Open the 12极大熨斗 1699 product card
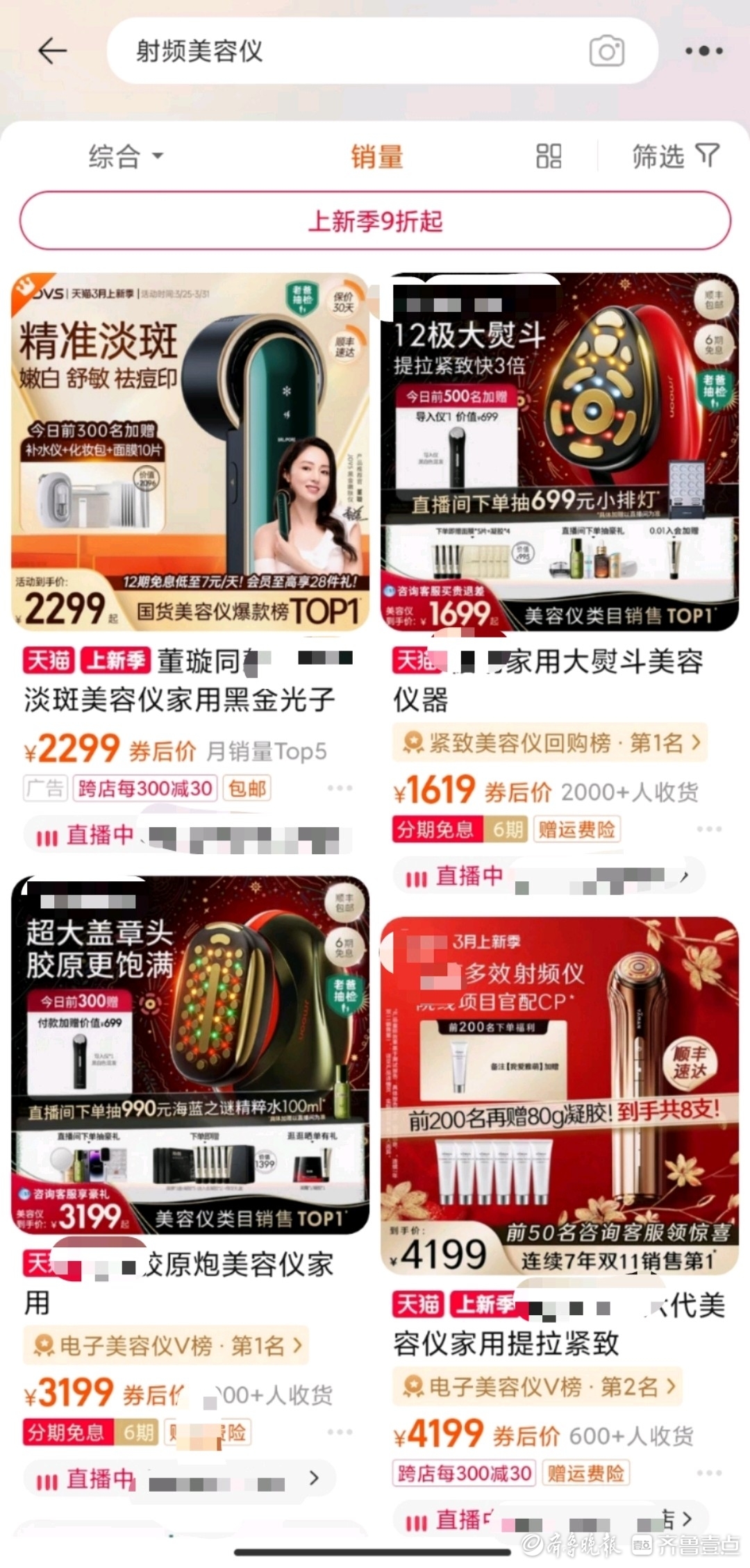The height and width of the screenshot is (1568, 750). 560,451
